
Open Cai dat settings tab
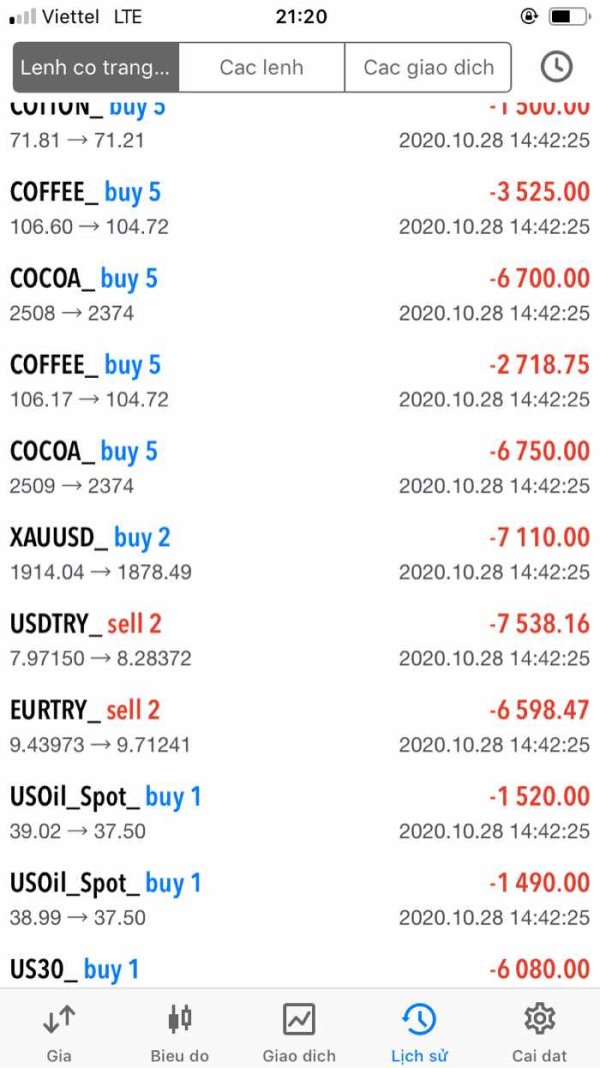[539, 1031]
